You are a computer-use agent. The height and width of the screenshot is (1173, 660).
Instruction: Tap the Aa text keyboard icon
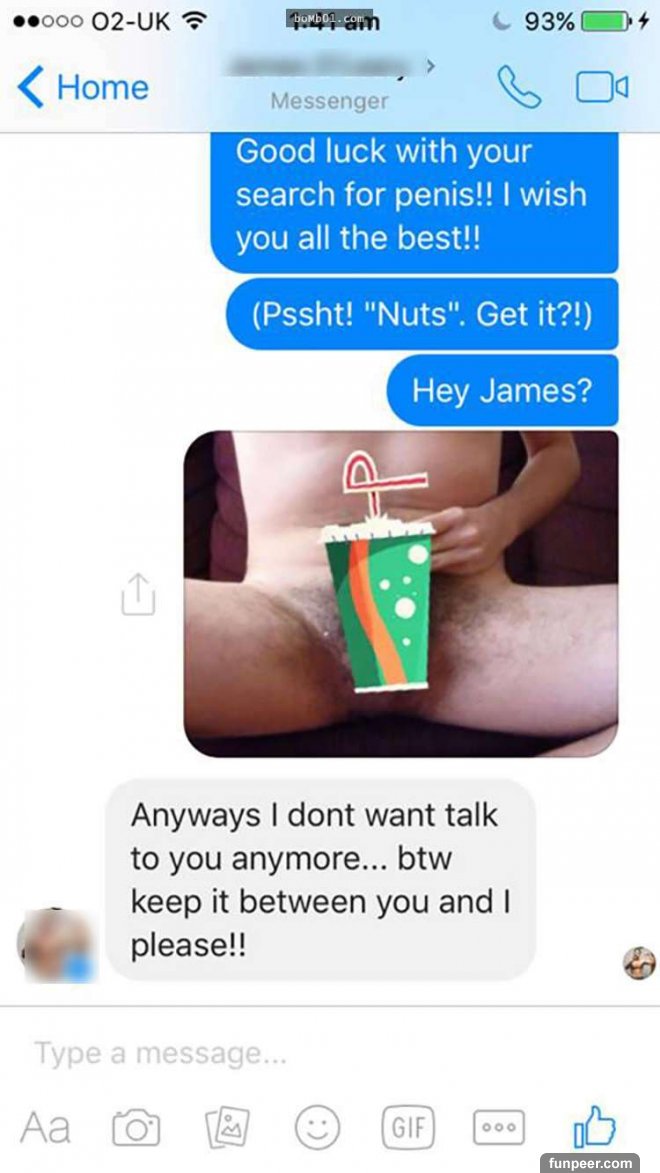[45, 1127]
